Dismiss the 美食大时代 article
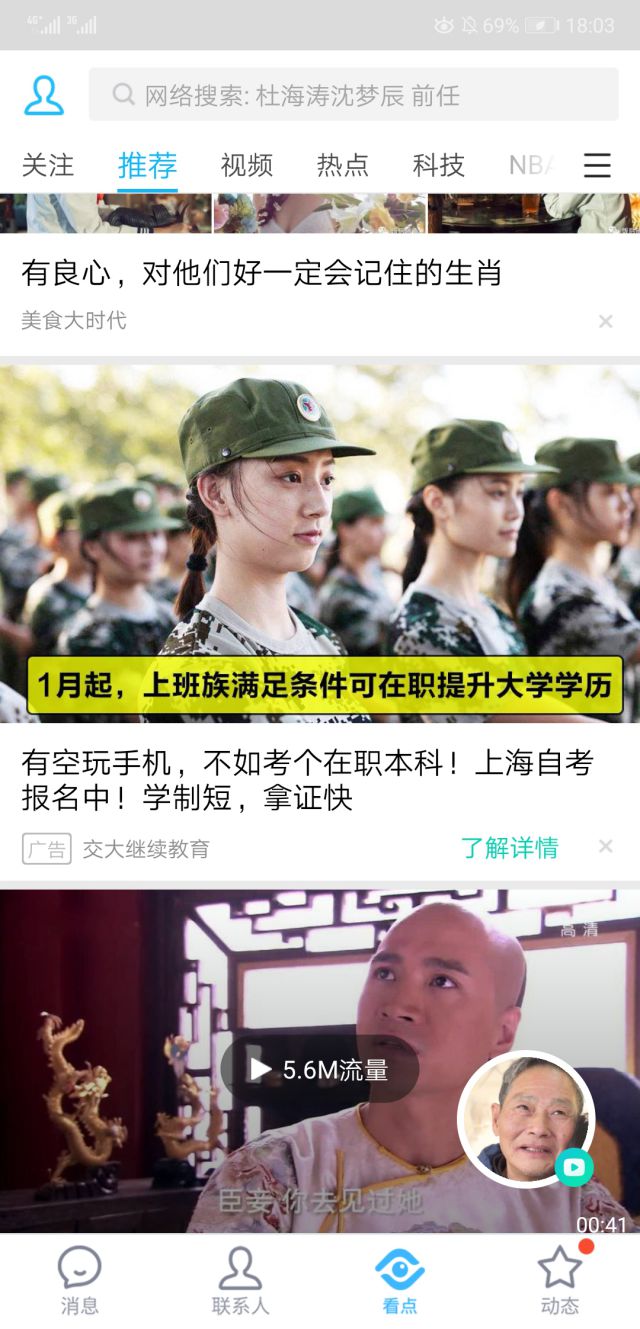The height and width of the screenshot is (1329, 640). [x=605, y=321]
